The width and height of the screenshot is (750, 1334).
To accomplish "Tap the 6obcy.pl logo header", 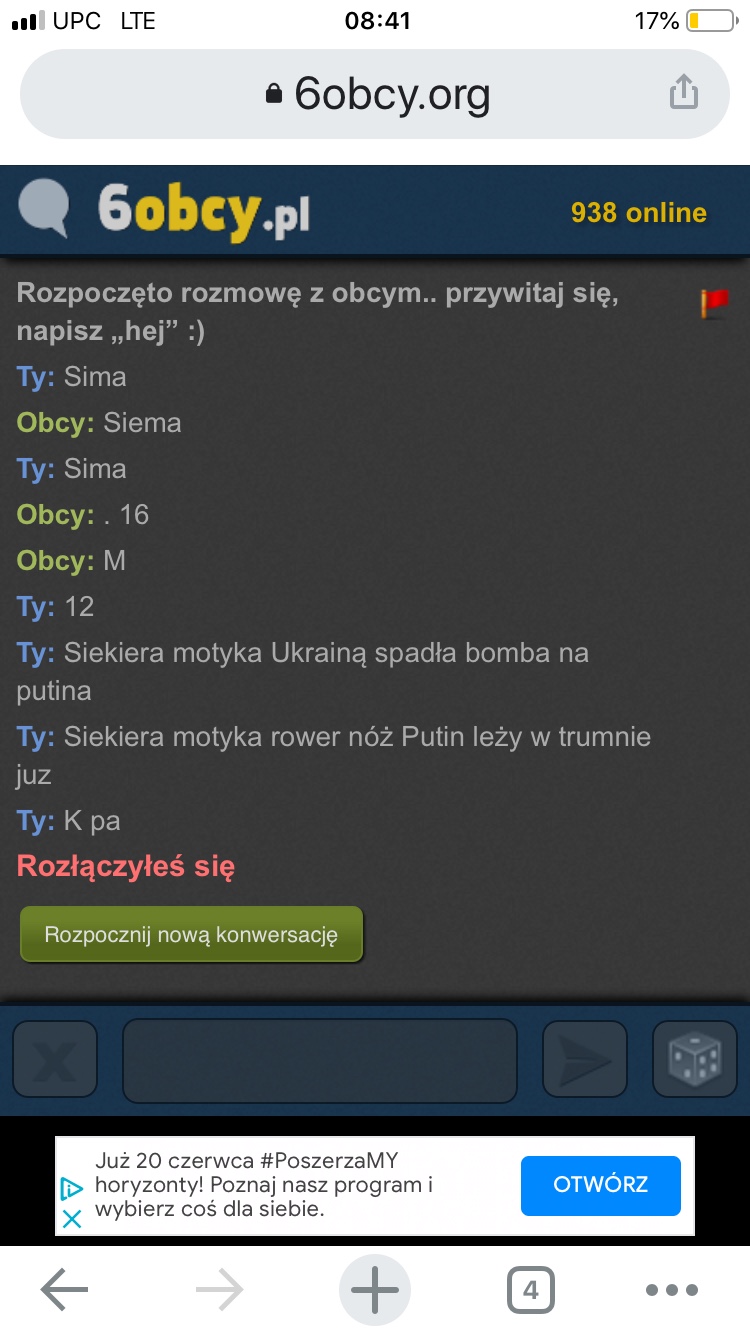I will (x=165, y=211).
